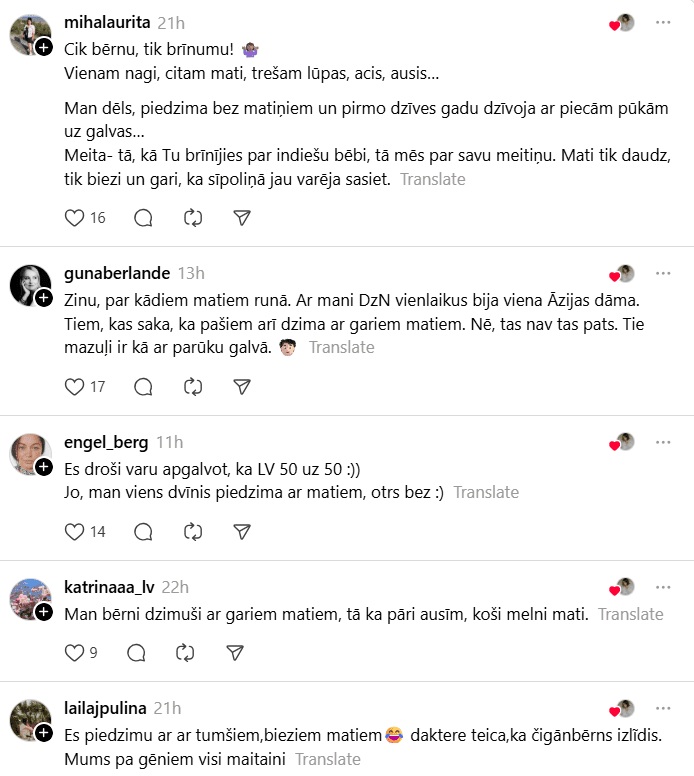This screenshot has width=694, height=776.
Task: Open overflow menu on katrinaaa_lv's comment
Action: click(x=663, y=587)
